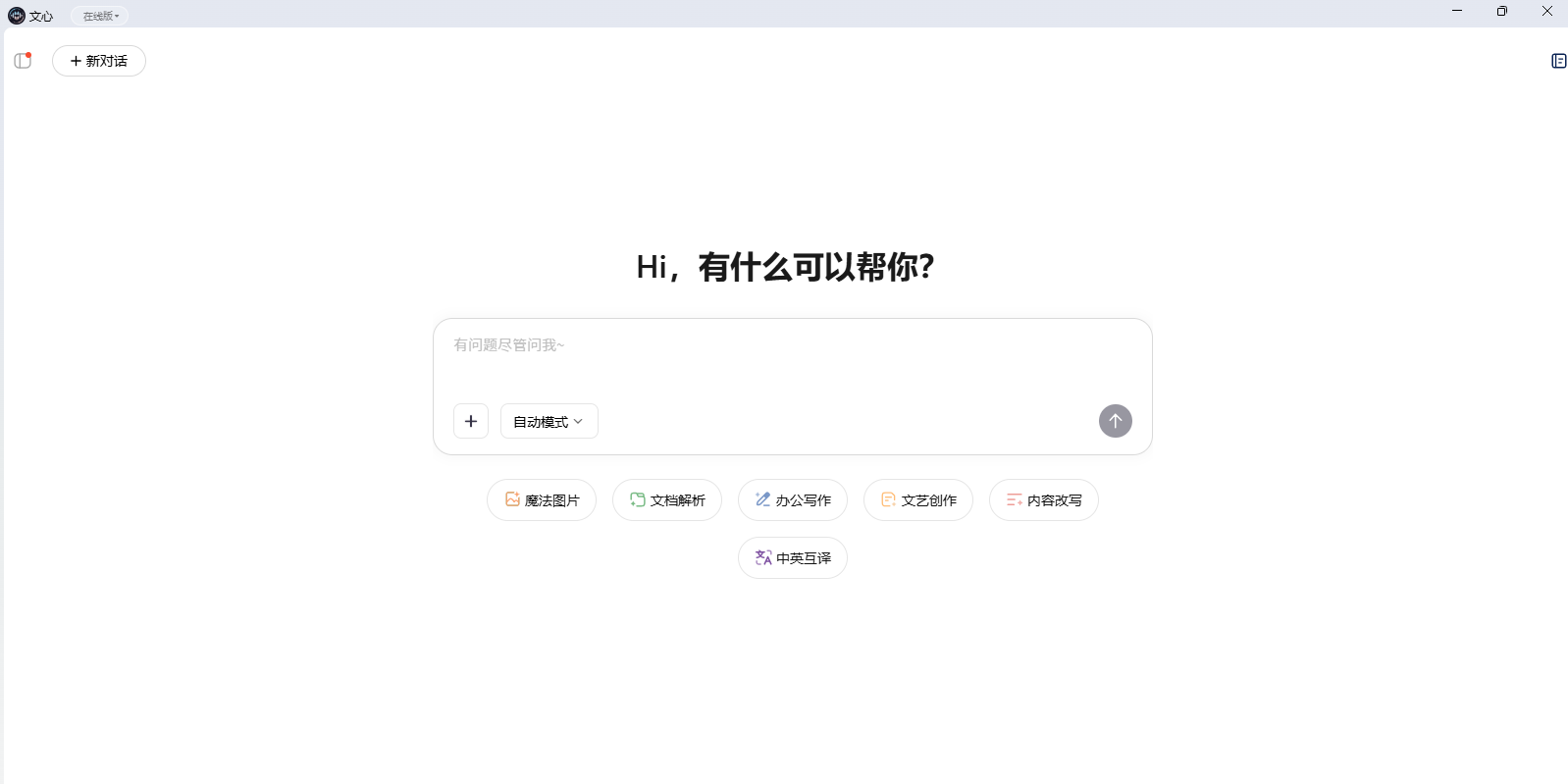Image resolution: width=1568 pixels, height=784 pixels.
Task: Restore the window size
Action: pos(1502,11)
